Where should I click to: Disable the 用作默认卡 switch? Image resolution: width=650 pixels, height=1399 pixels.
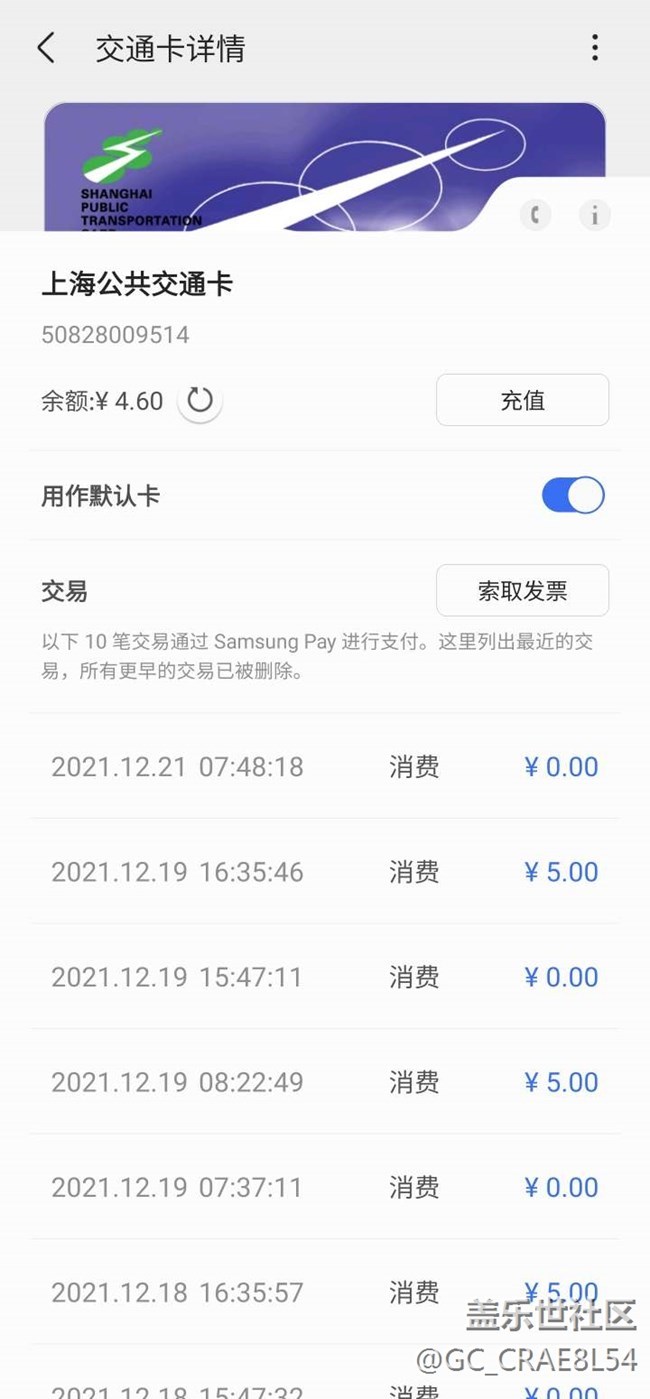[x=573, y=496]
